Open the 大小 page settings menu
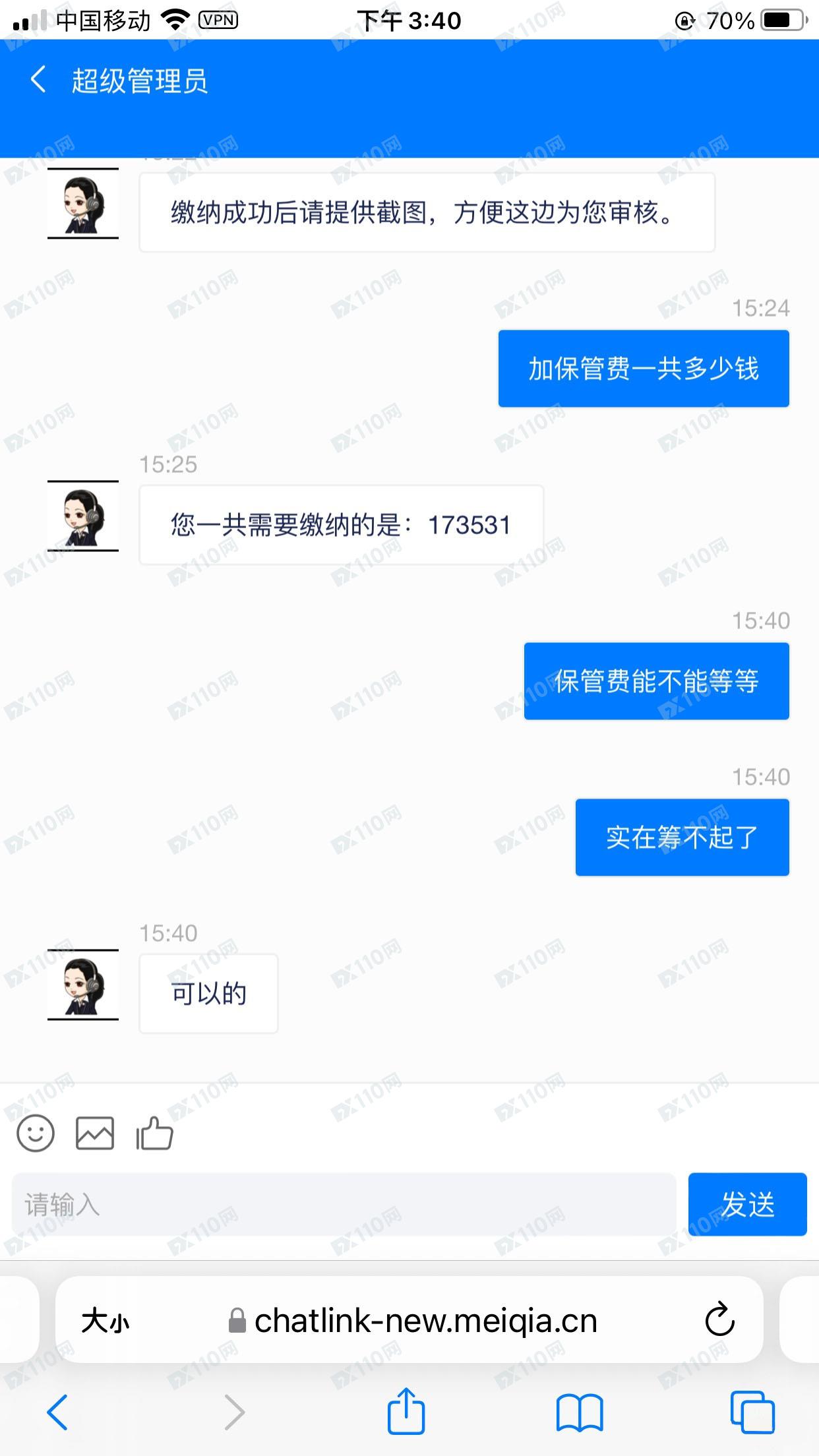This screenshot has width=819, height=1456. pos(106,1321)
